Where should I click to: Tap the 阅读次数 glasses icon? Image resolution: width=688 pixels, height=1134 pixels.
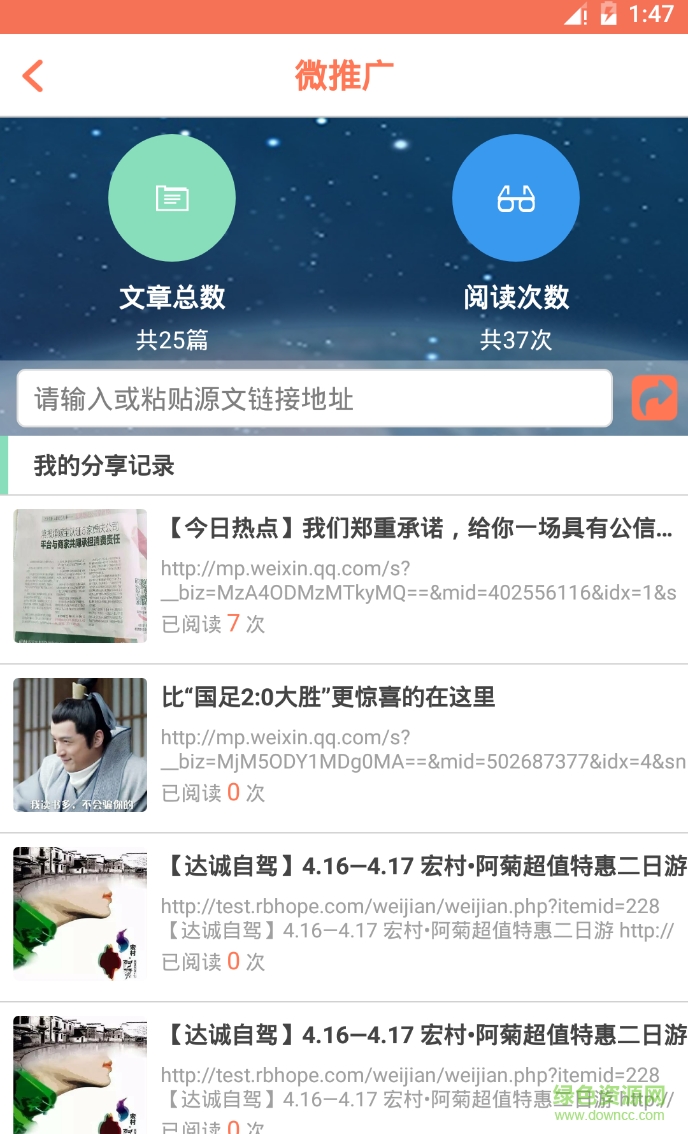(516, 198)
